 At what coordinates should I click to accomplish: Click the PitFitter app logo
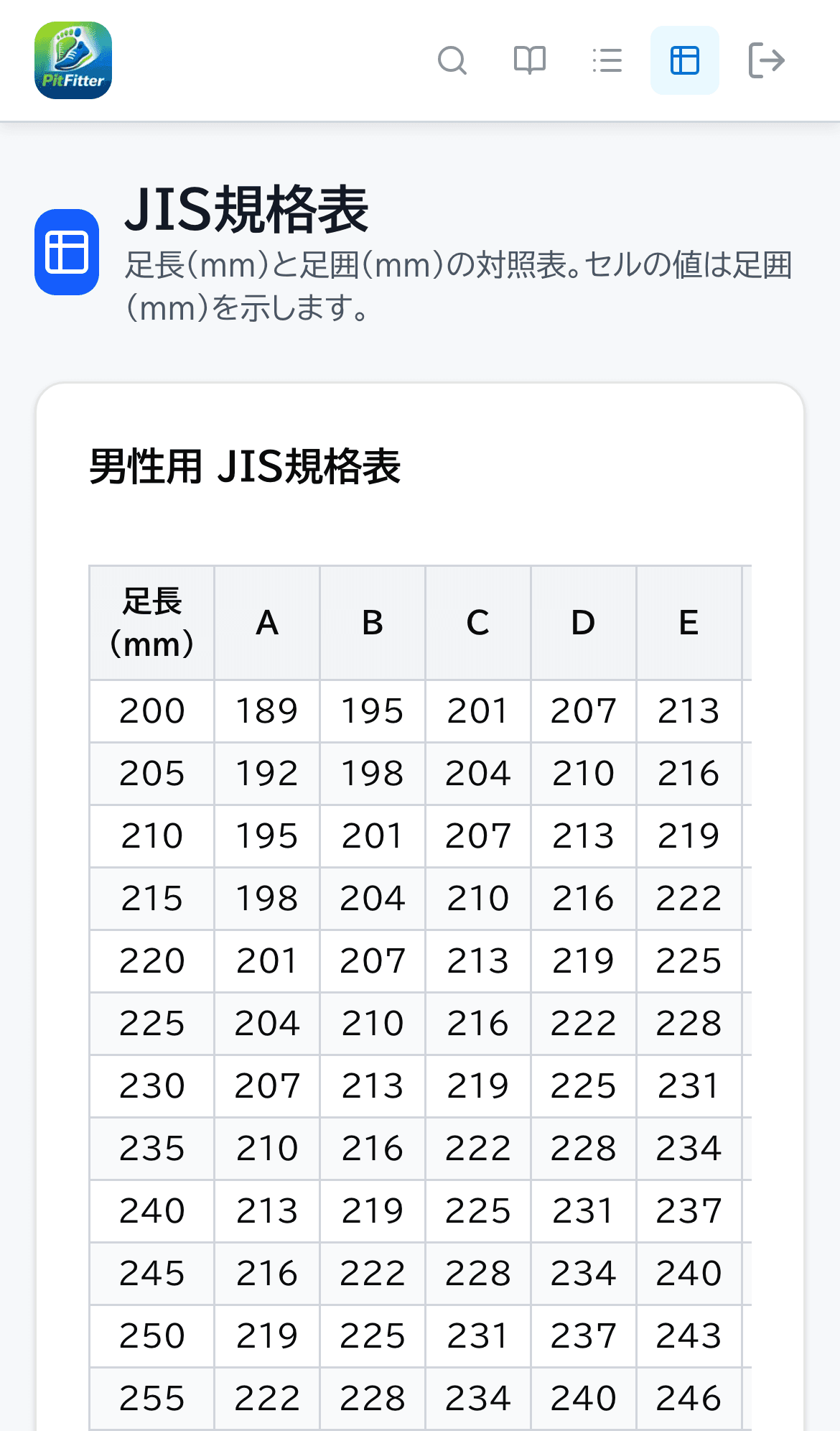pyautogui.click(x=72, y=60)
